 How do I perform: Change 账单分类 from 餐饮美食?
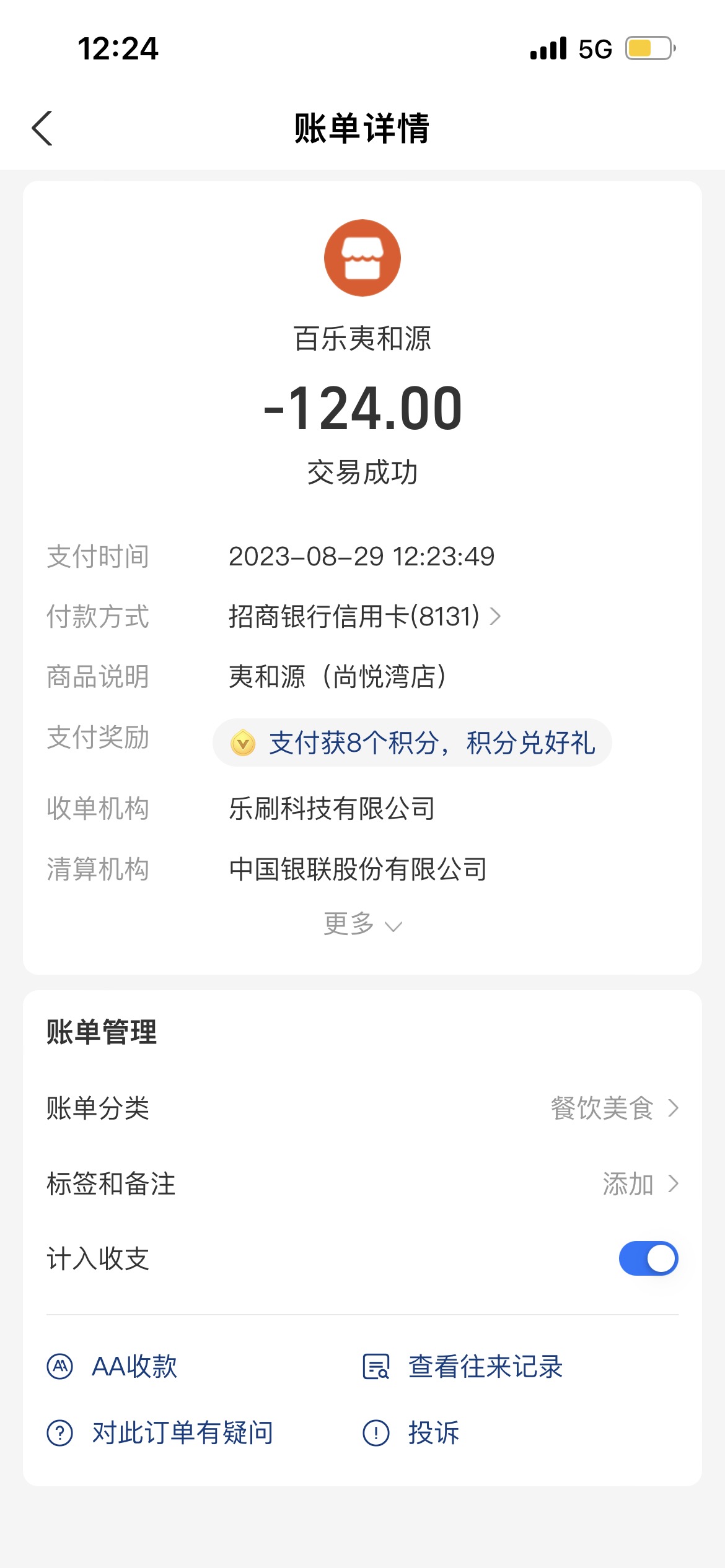362,1108
